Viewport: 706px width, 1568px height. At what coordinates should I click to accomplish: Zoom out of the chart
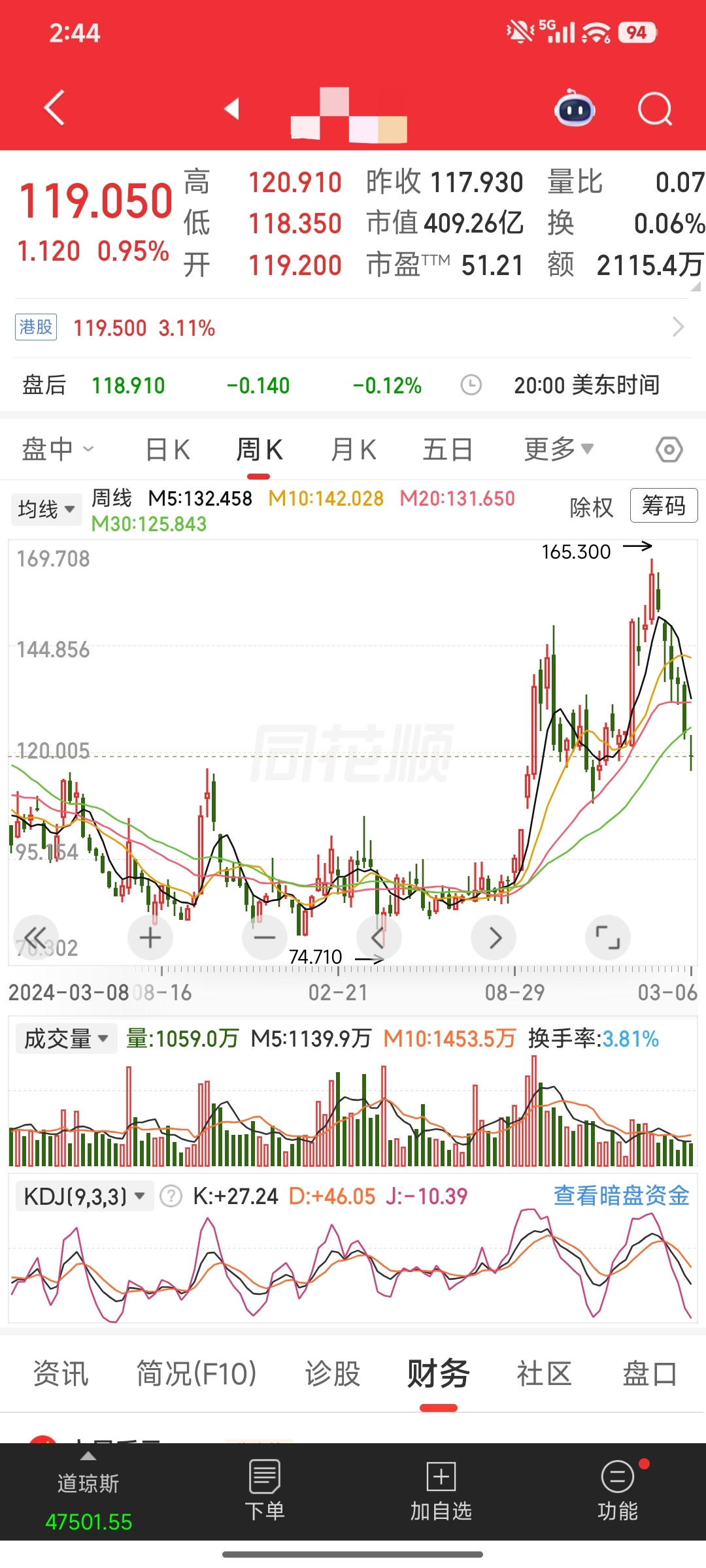264,937
